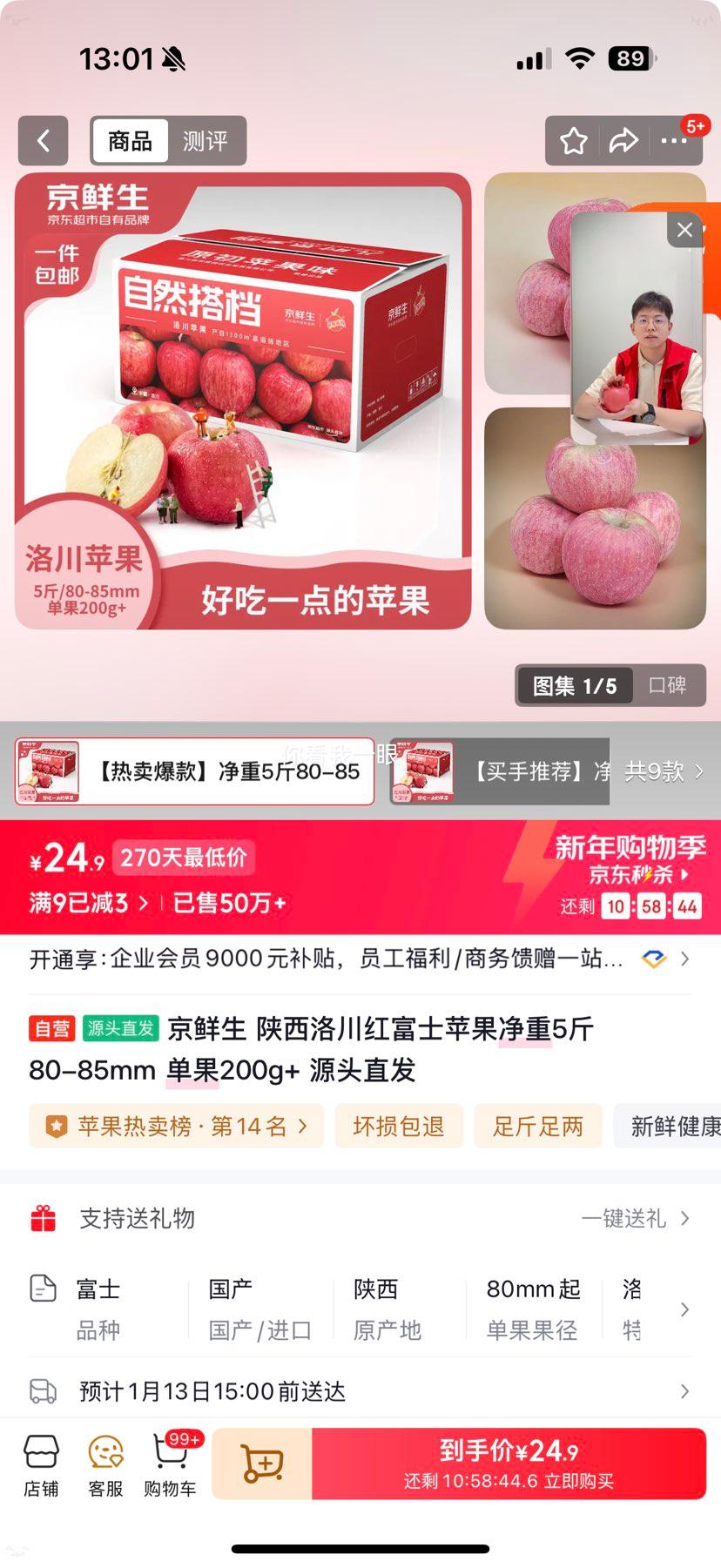
Task: Add product to favorites with the star icon
Action: (x=573, y=140)
